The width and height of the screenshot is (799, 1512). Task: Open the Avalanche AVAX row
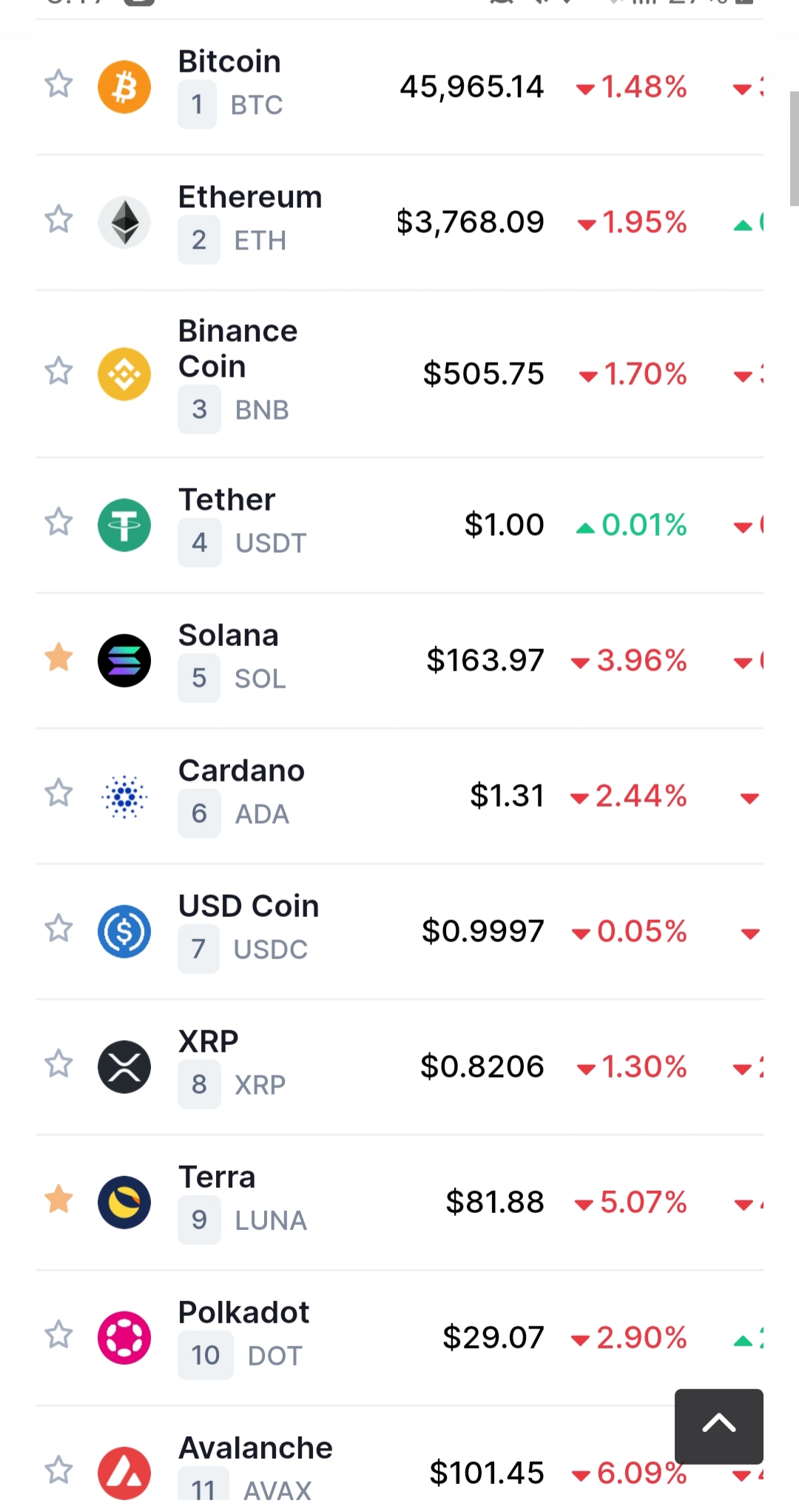pyautogui.click(x=255, y=1448)
